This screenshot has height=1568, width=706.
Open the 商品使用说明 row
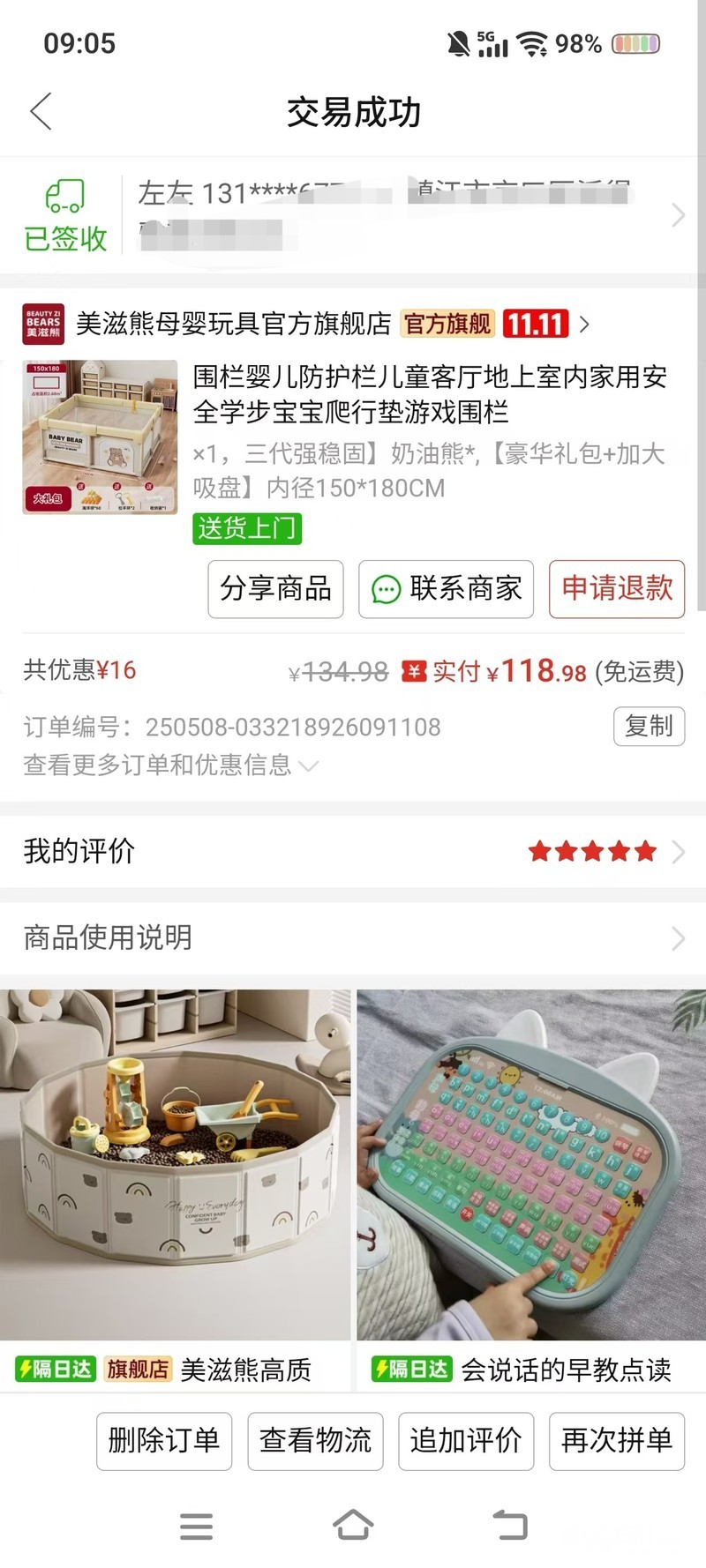(353, 937)
